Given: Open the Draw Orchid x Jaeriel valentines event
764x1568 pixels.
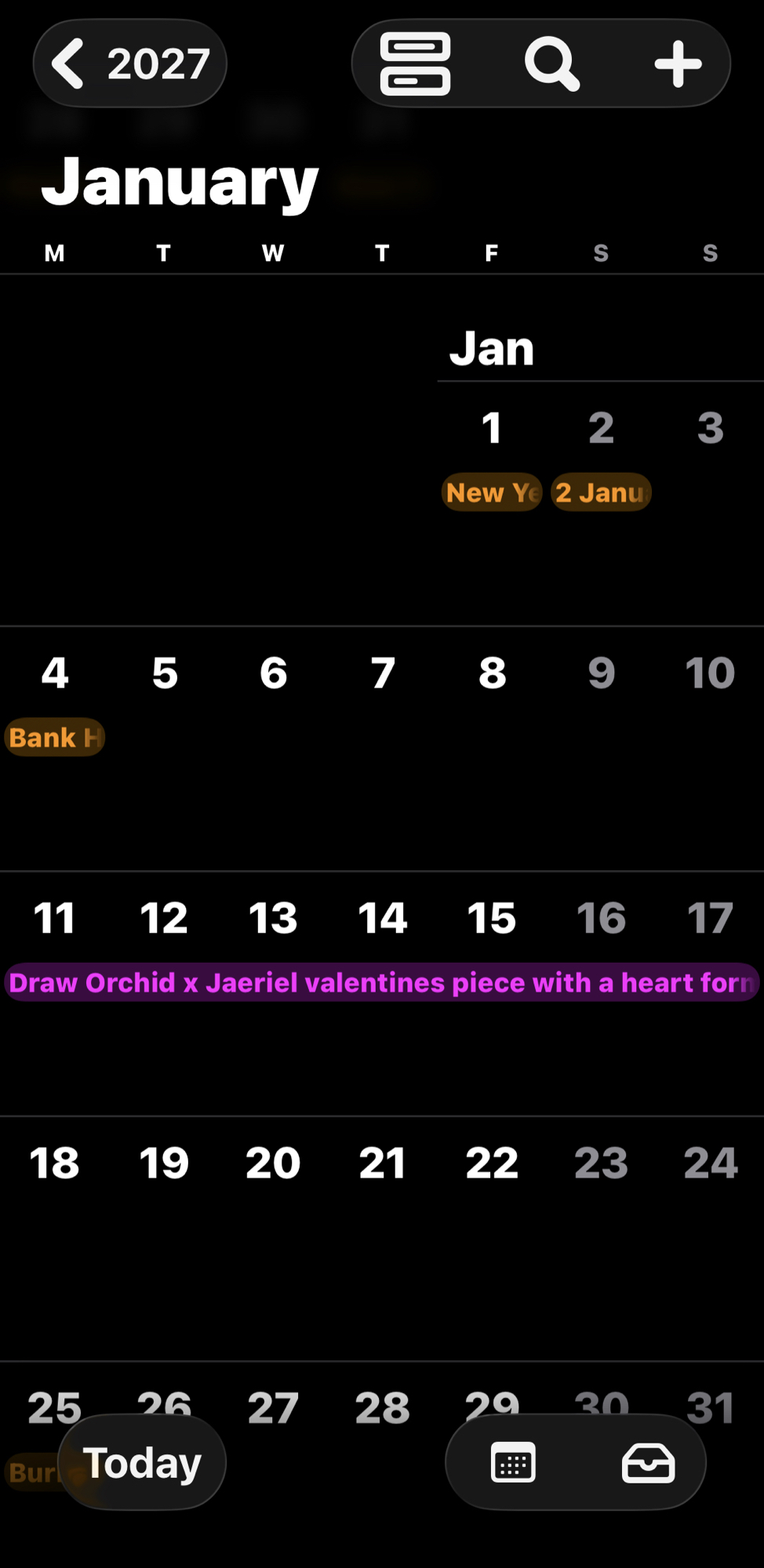Looking at the screenshot, I should 382,982.
